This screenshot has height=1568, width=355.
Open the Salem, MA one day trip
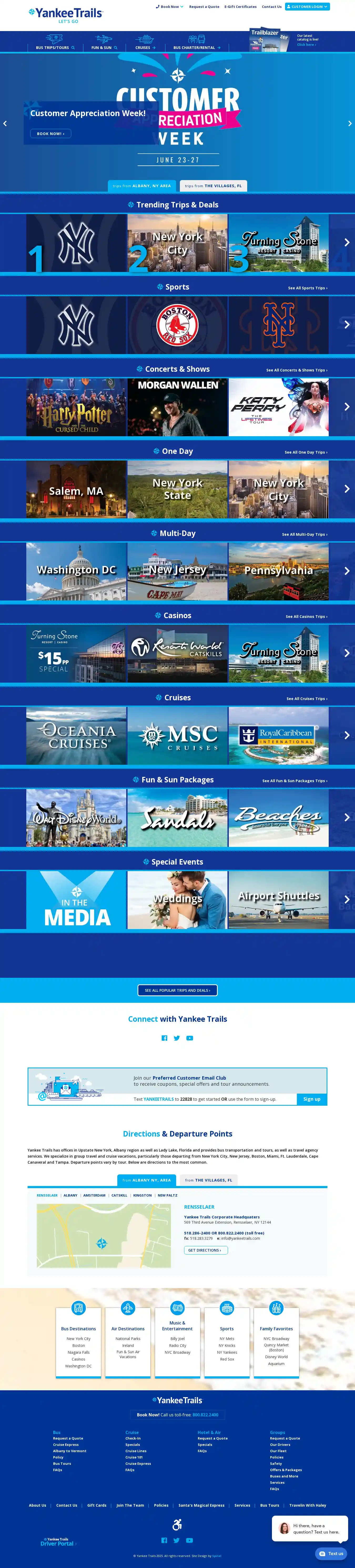coord(76,489)
